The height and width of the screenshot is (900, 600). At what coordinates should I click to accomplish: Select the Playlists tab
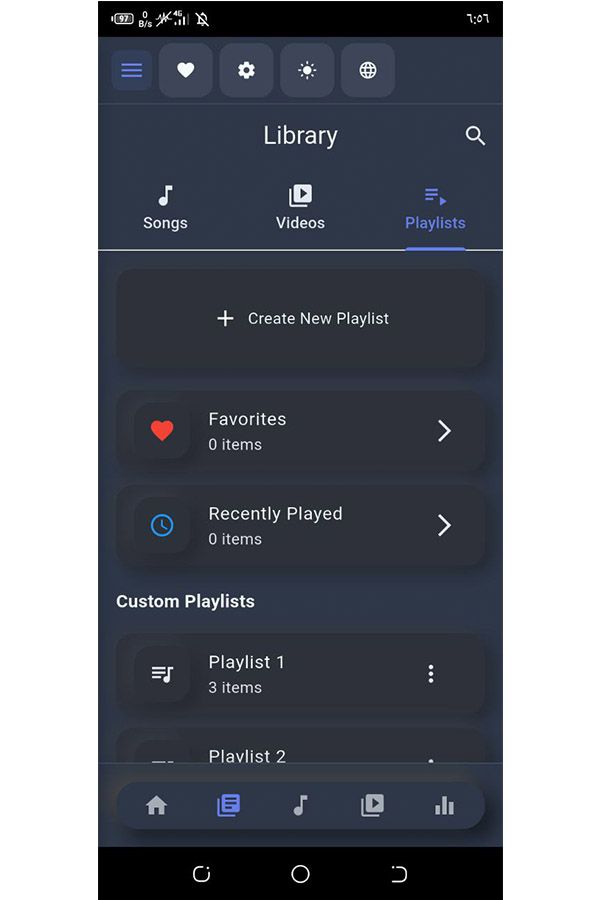[x=435, y=208]
